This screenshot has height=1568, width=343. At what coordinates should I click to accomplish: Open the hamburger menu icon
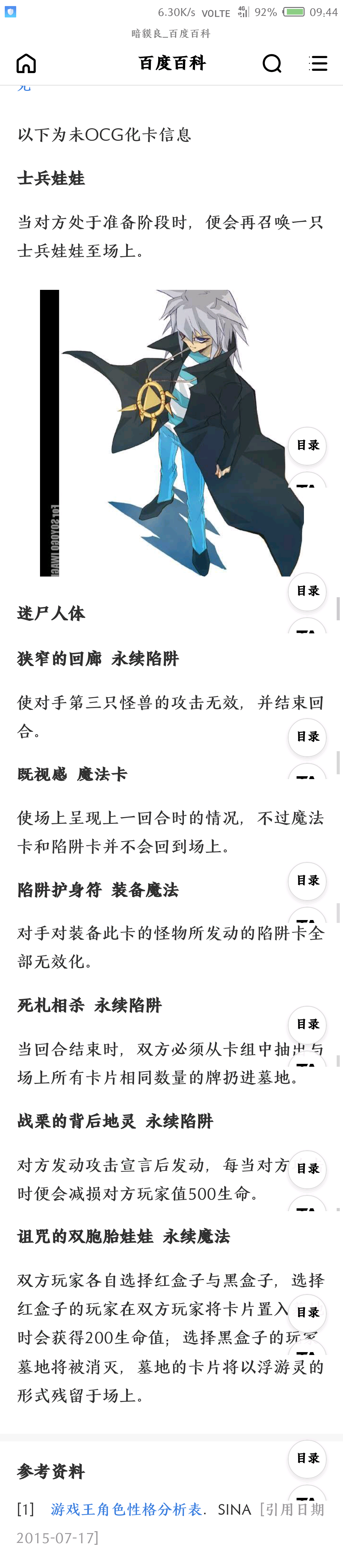point(318,63)
